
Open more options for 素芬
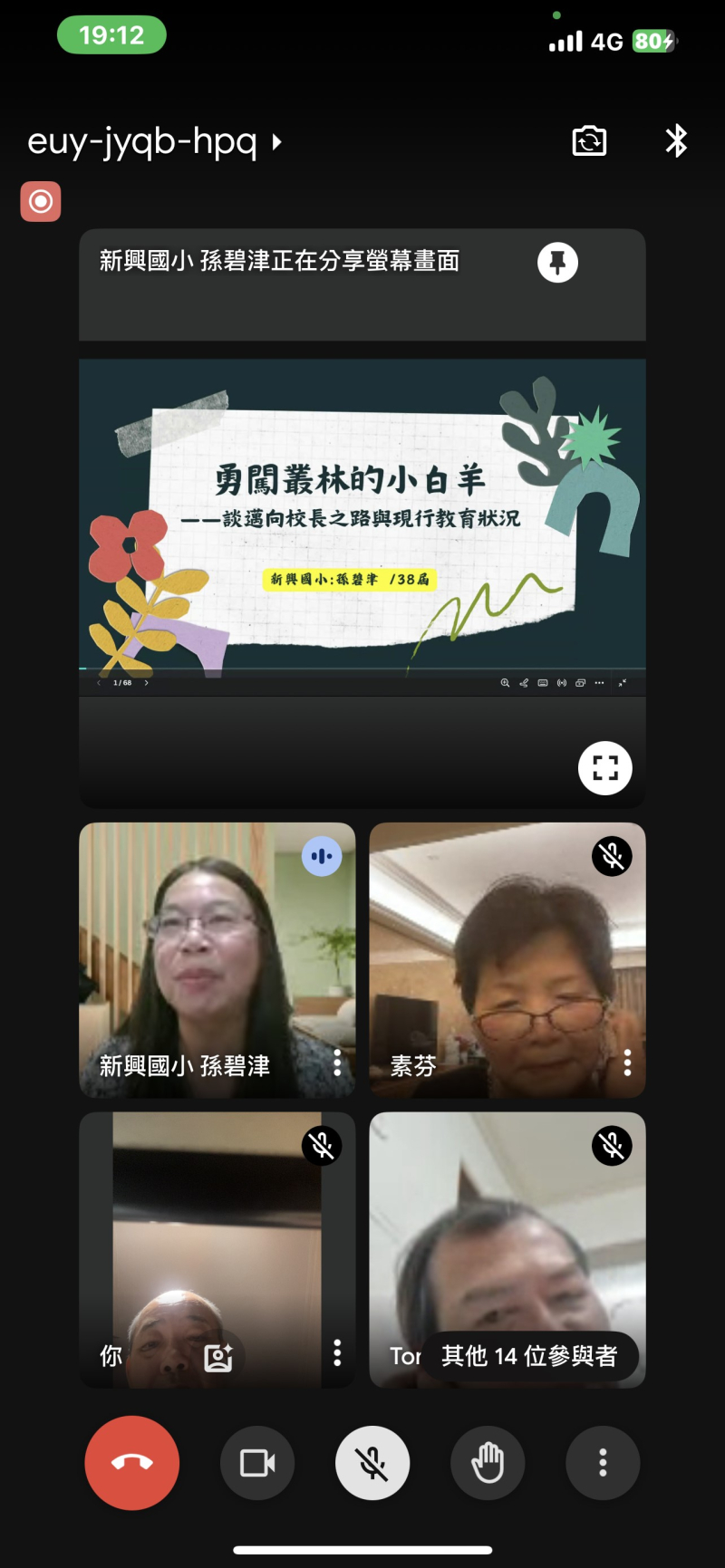click(x=627, y=1063)
